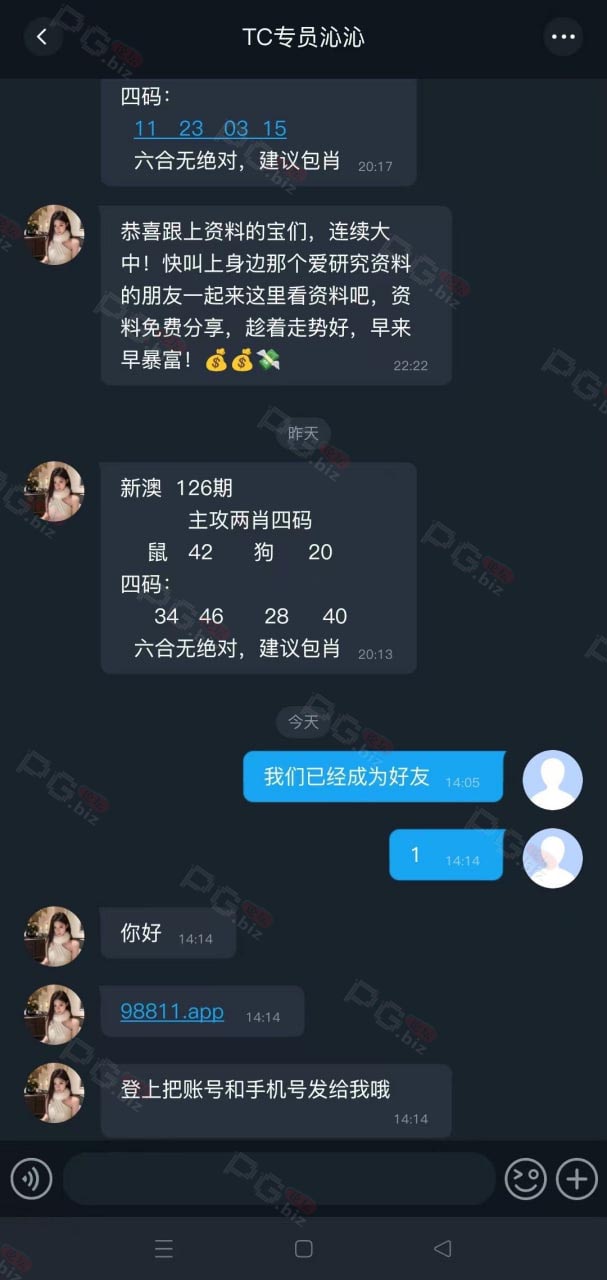607x1280 pixels.
Task: Tap the underlined numbers 11 23 03 15
Action: [x=210, y=128]
